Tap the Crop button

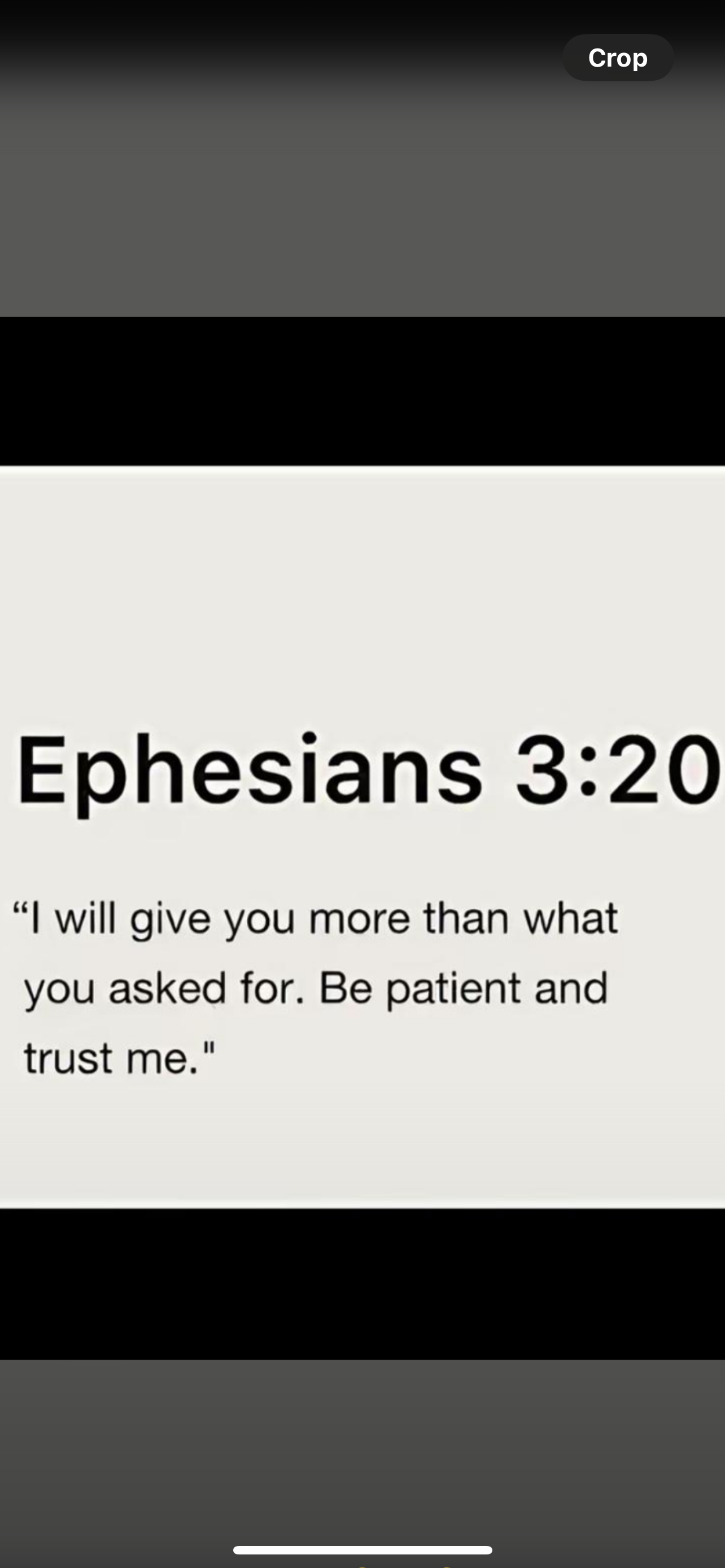click(617, 58)
